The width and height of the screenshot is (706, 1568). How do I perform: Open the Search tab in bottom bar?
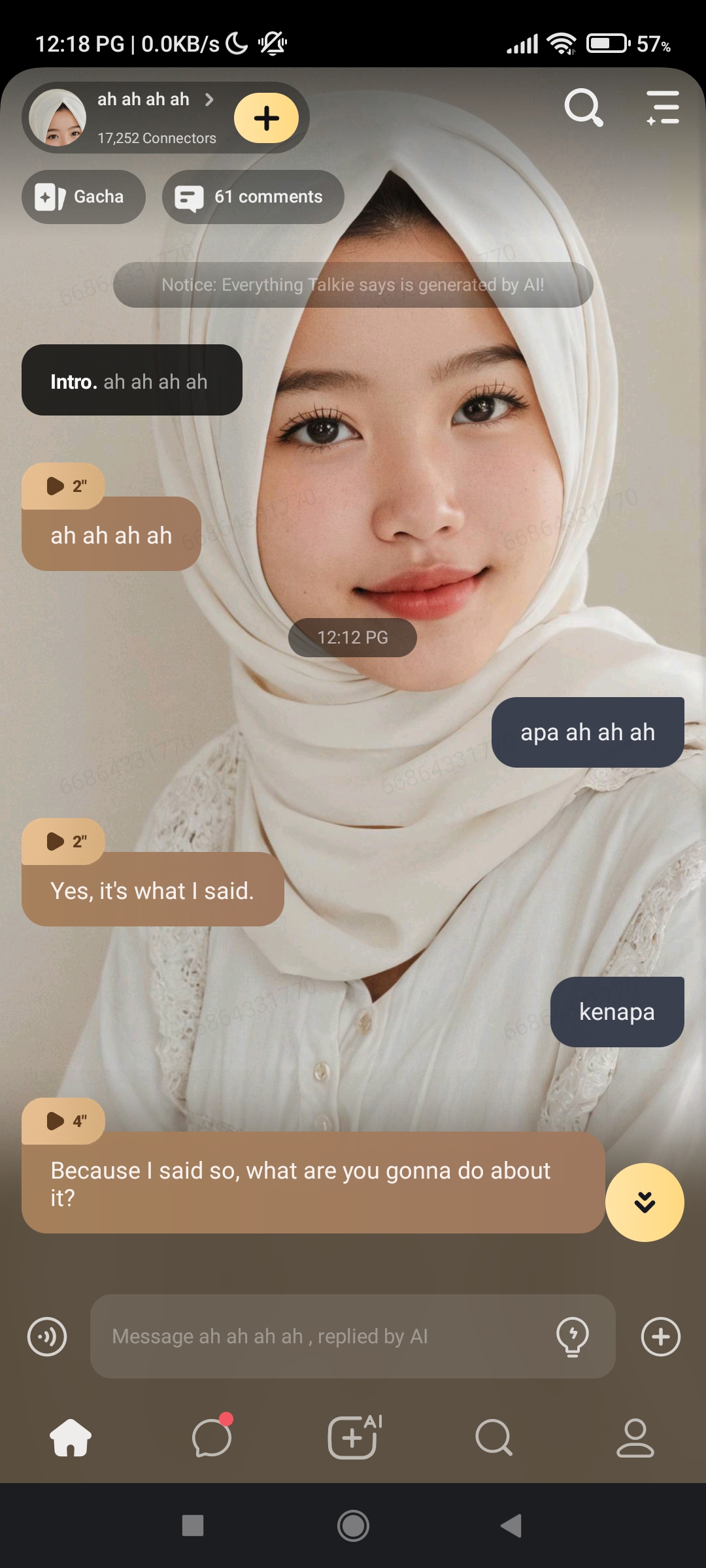tap(494, 1438)
